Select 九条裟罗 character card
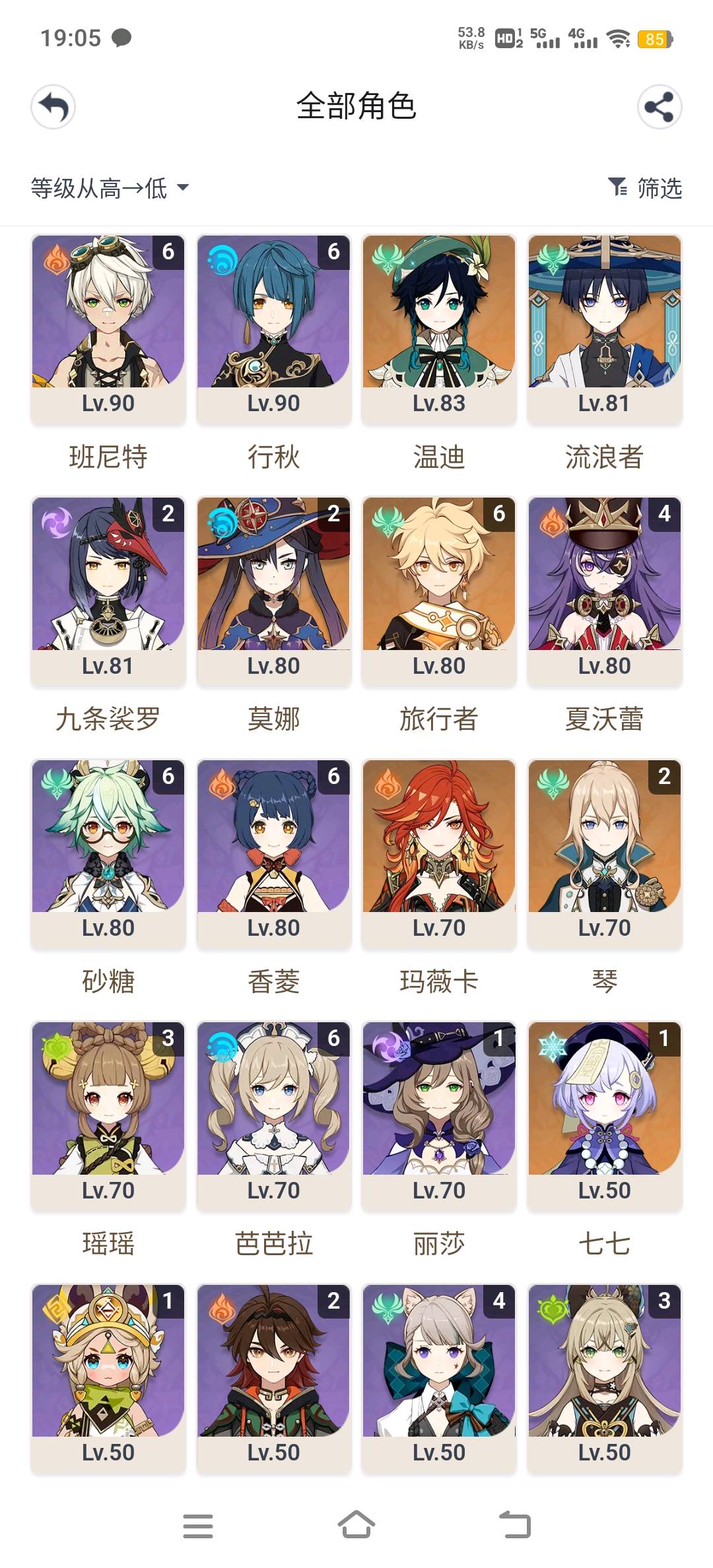The height and width of the screenshot is (1568, 713). 108,591
